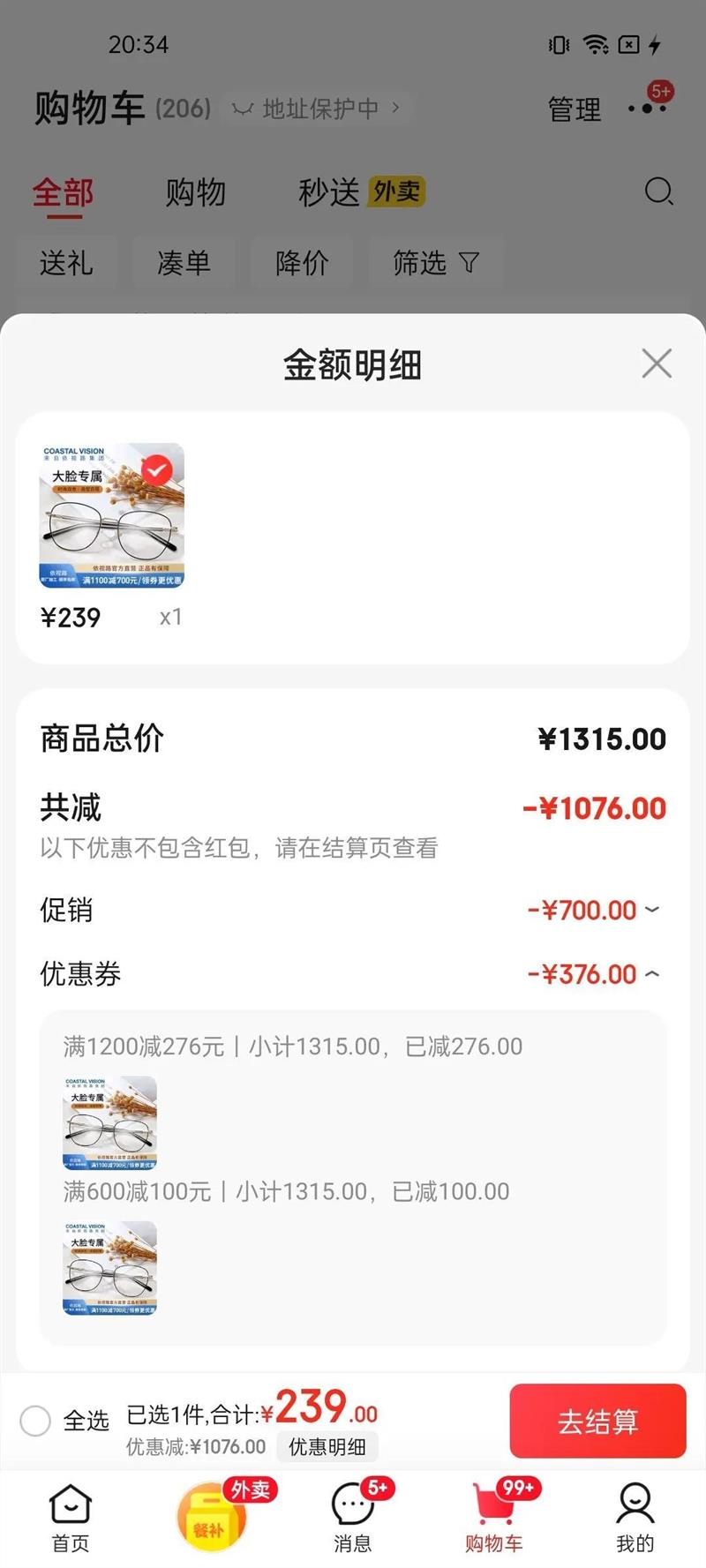The height and width of the screenshot is (1568, 706).
Task: Open the 筛选 filter chip
Action: tap(435, 263)
